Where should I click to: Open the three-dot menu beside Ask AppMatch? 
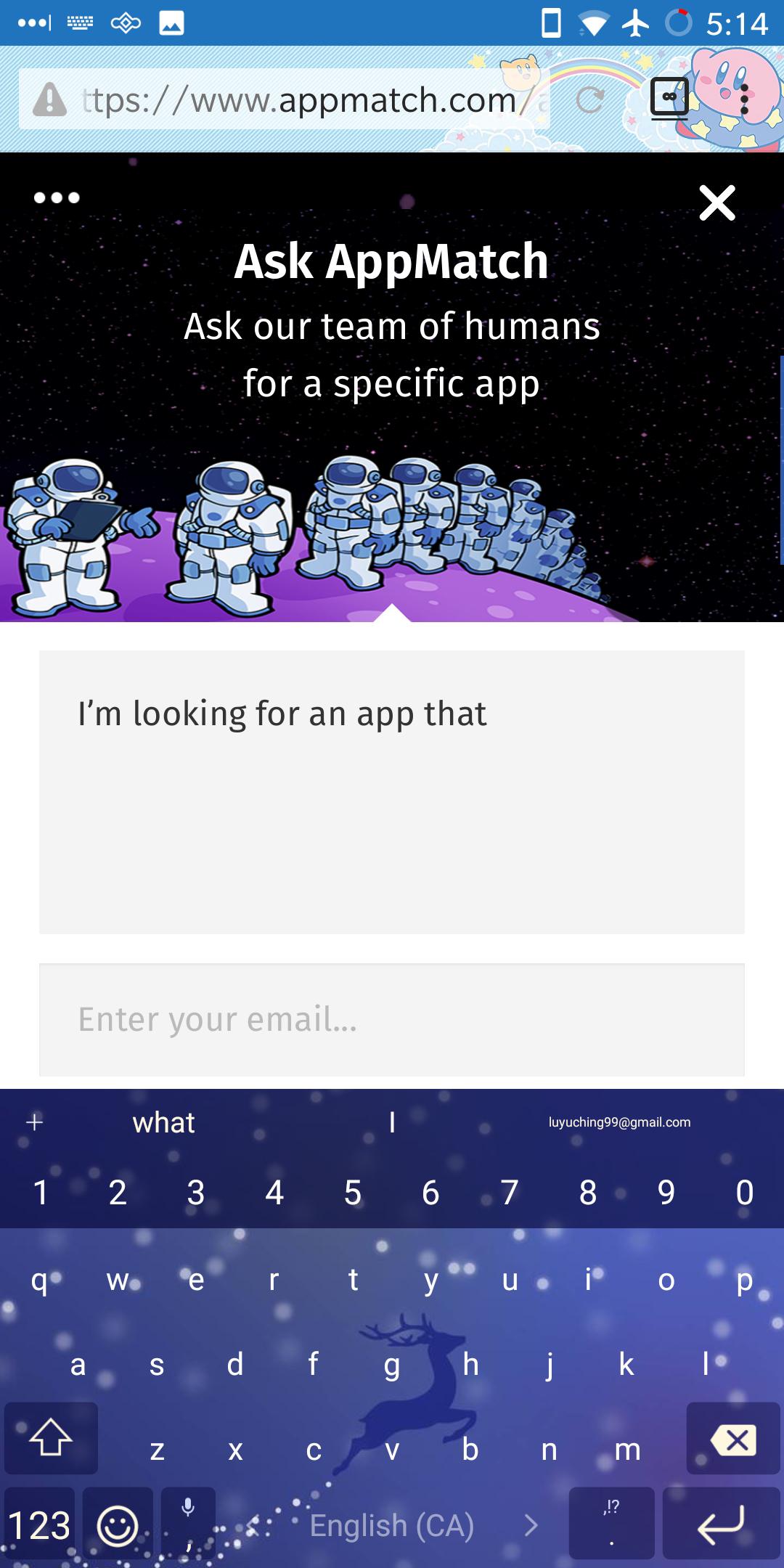57,197
